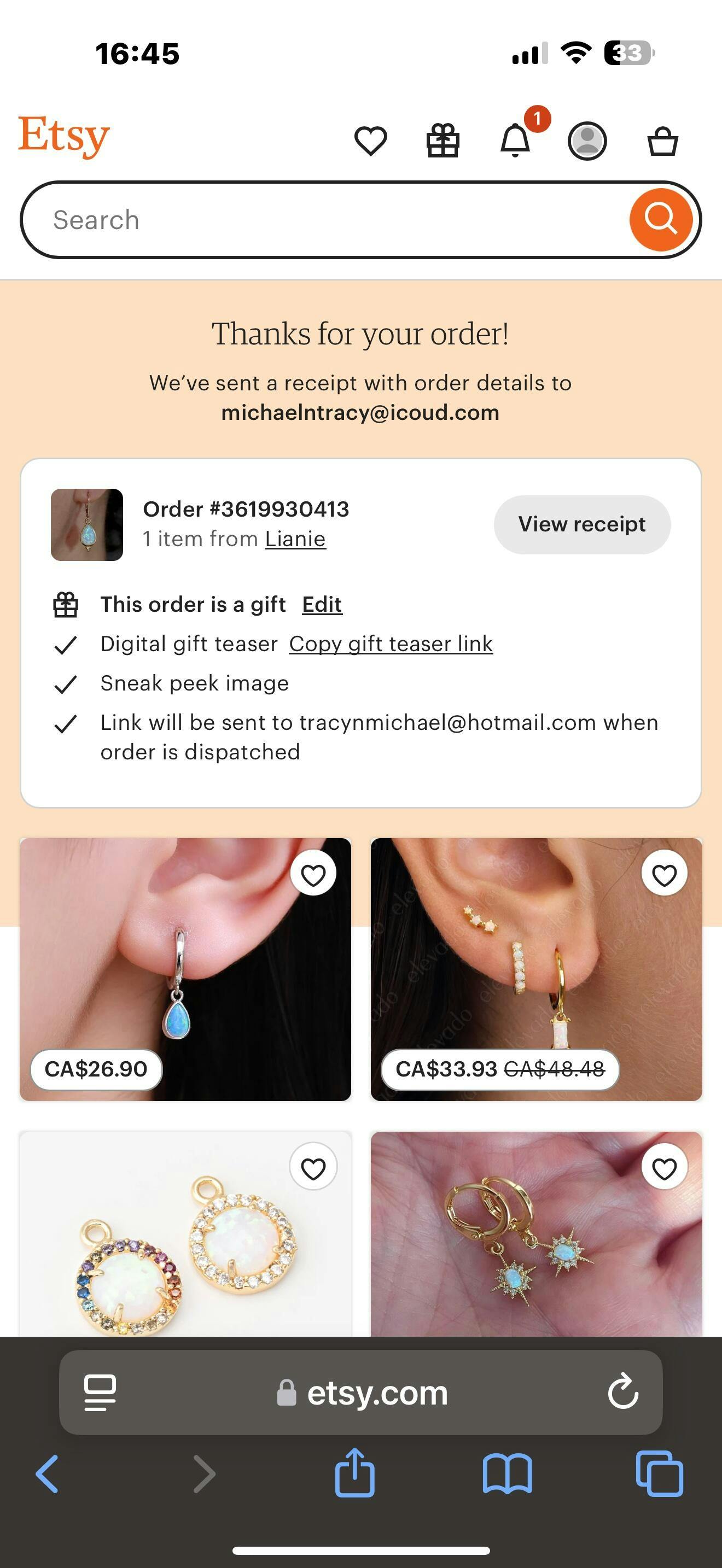Favorite the starburst hoop earrings listing

[664, 1168]
